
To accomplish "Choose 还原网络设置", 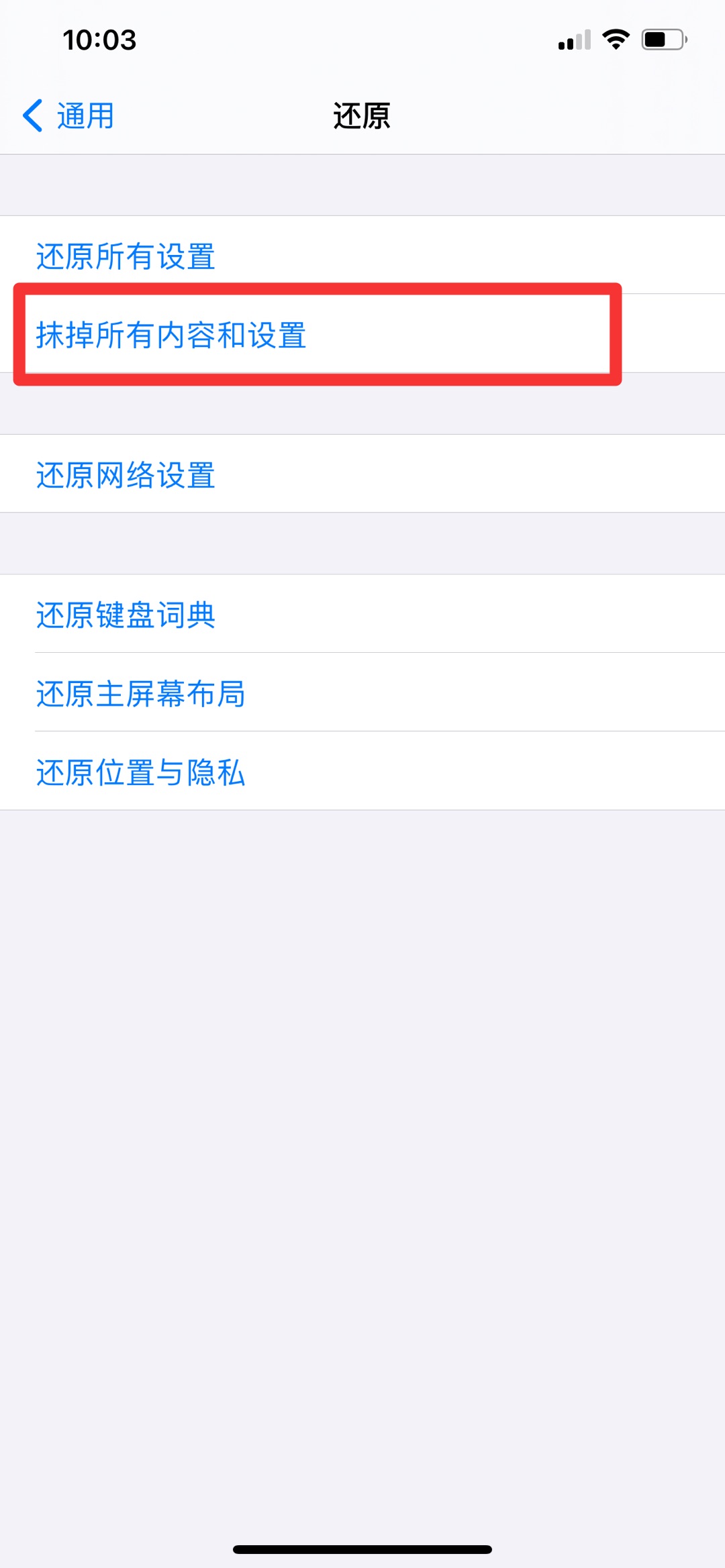I will pos(362,474).
